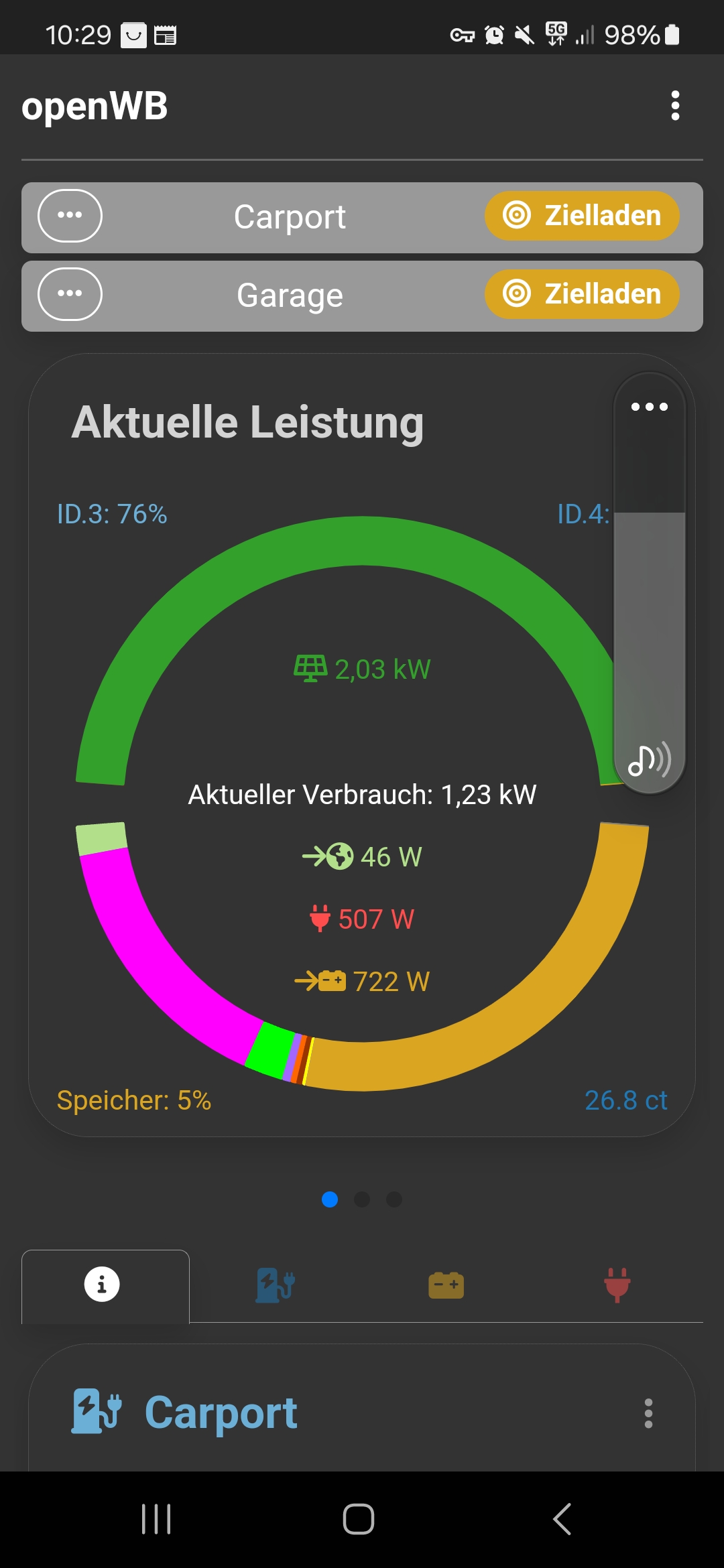The image size is (724, 1568).
Task: Open the openWB overflow menu
Action: 675,106
